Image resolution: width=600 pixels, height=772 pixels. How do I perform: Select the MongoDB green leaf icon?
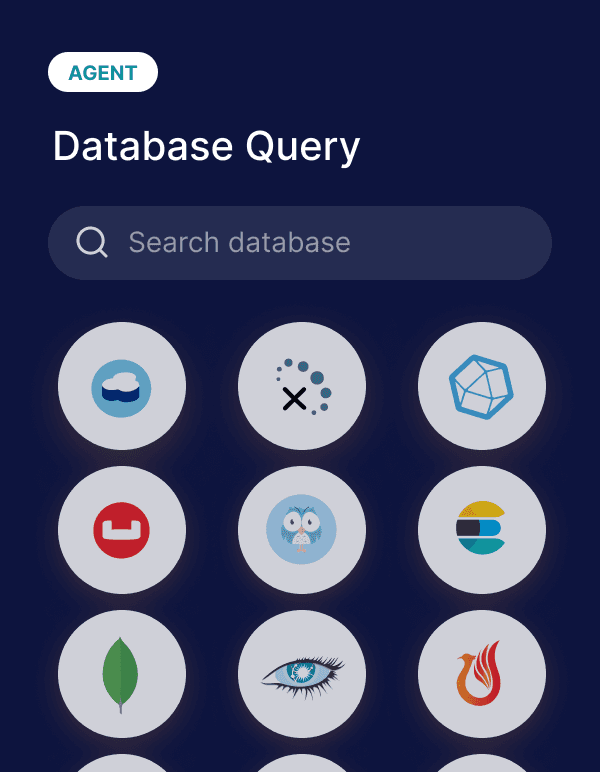tap(122, 674)
